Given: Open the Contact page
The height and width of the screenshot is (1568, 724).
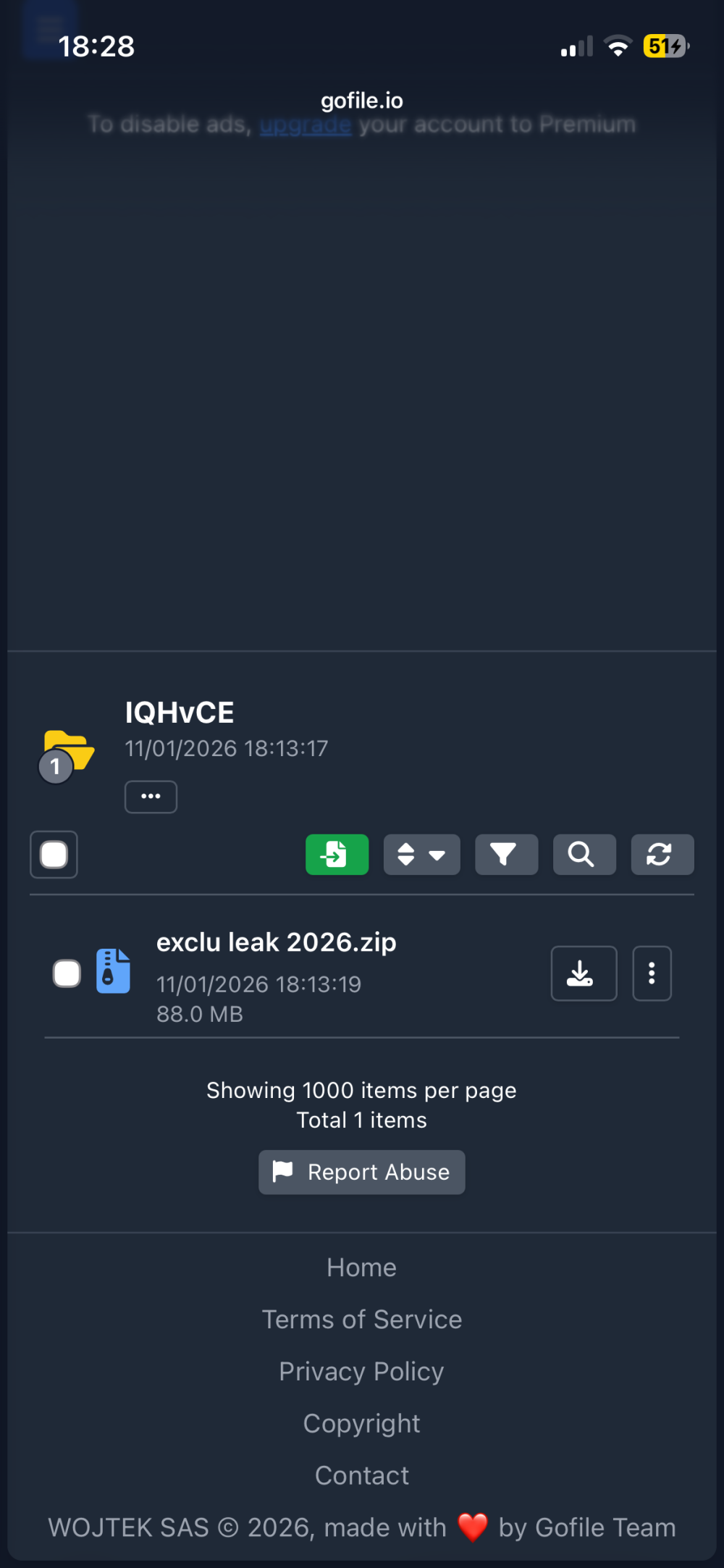Looking at the screenshot, I should tap(361, 1475).
